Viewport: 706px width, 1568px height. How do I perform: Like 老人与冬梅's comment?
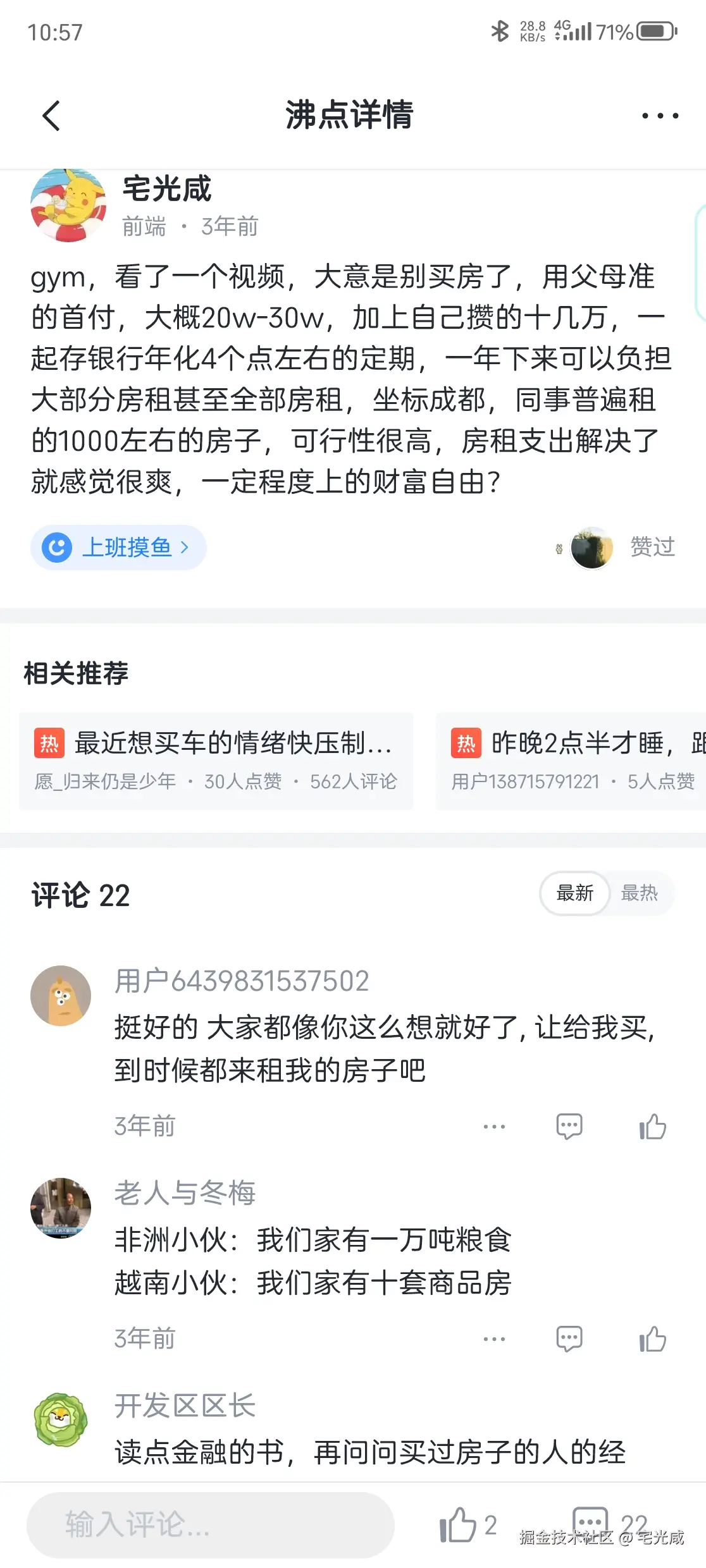(652, 1339)
